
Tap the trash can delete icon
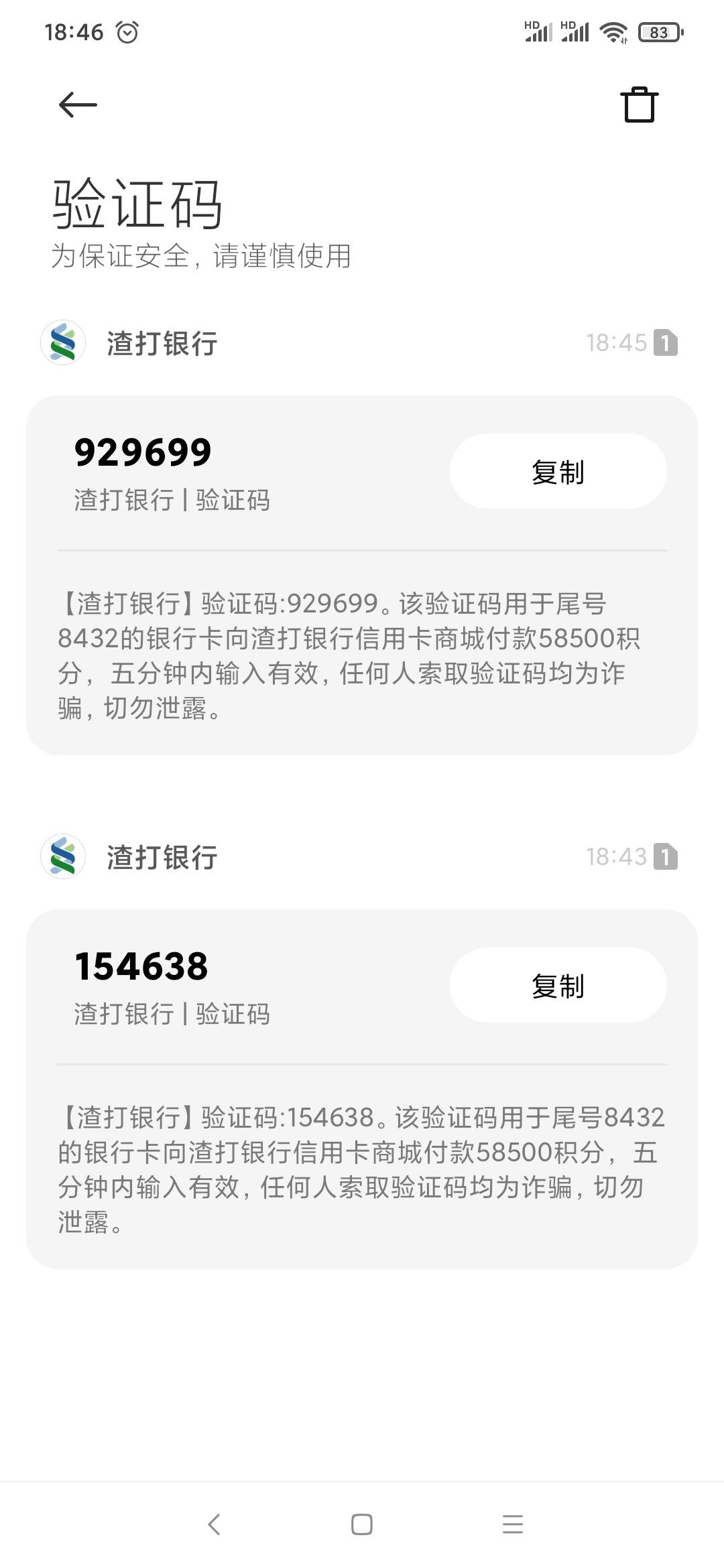click(639, 105)
